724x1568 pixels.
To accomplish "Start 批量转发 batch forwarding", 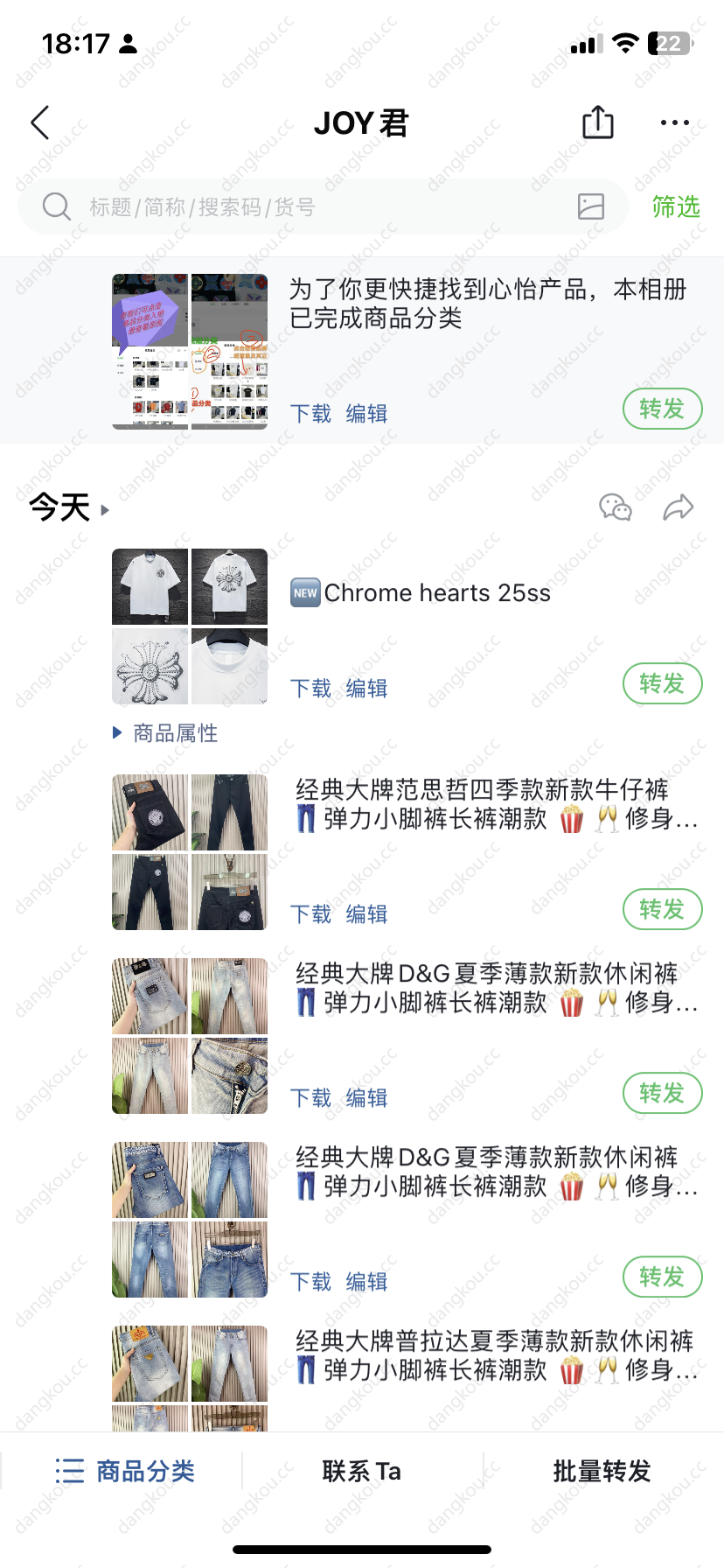I will click(x=602, y=1471).
